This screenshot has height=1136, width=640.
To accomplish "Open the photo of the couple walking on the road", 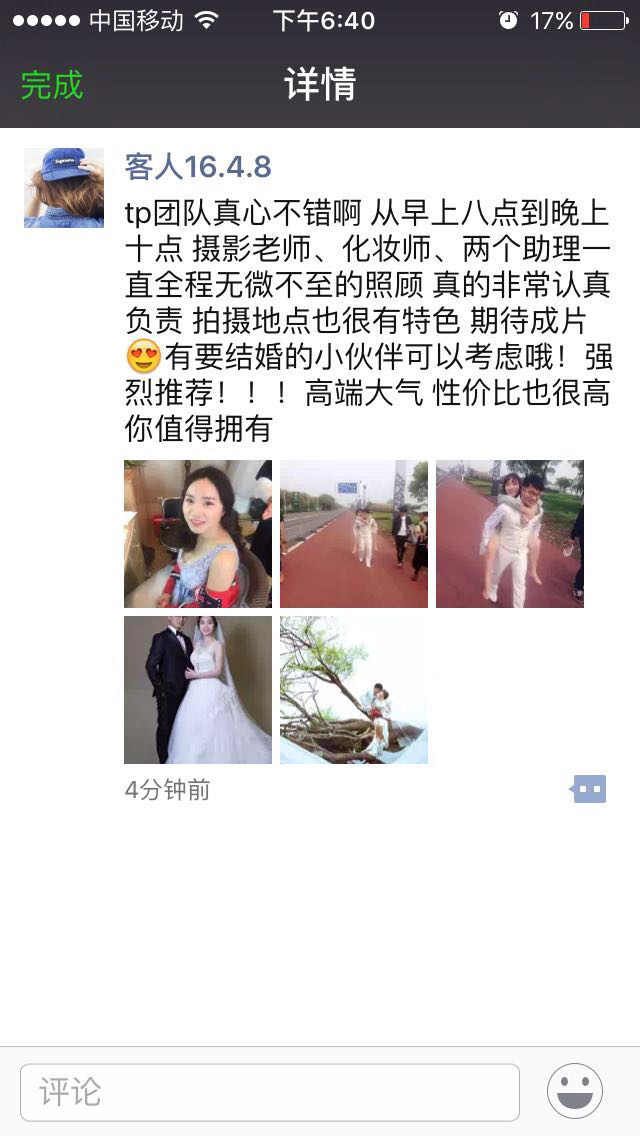I will pyautogui.click(x=354, y=534).
